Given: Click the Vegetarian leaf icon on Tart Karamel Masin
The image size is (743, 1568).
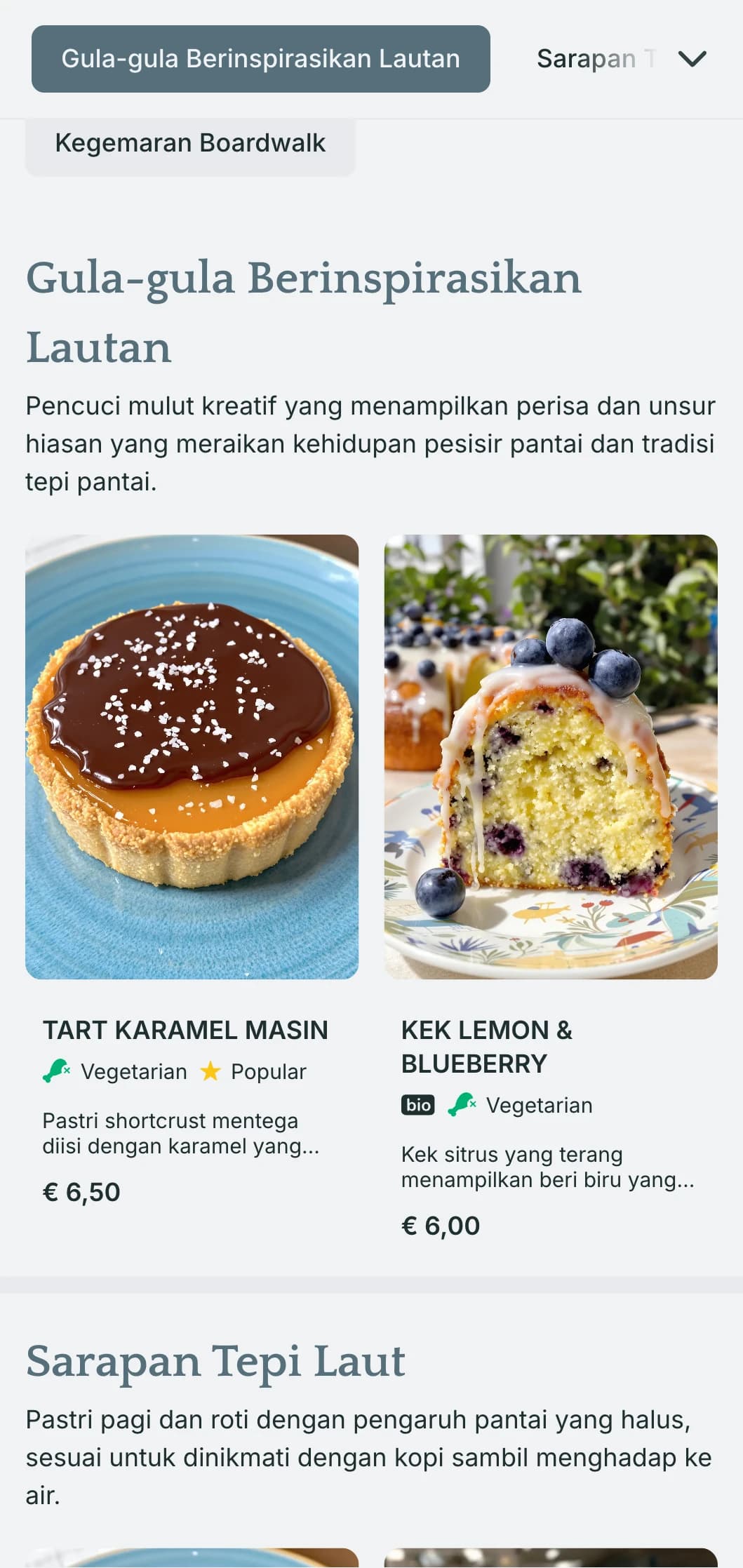Looking at the screenshot, I should [x=55, y=1071].
